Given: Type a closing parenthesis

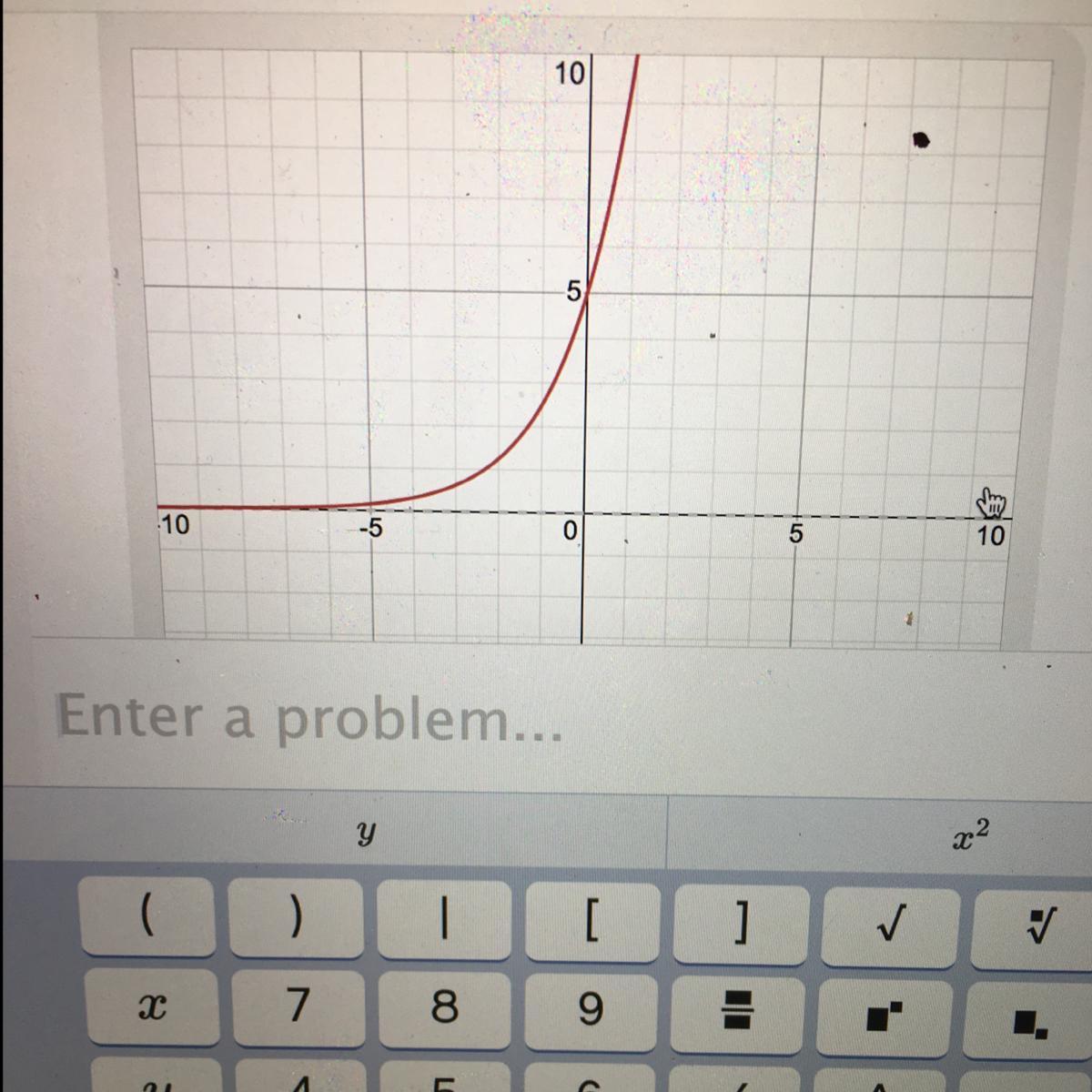Looking at the screenshot, I should (295, 919).
